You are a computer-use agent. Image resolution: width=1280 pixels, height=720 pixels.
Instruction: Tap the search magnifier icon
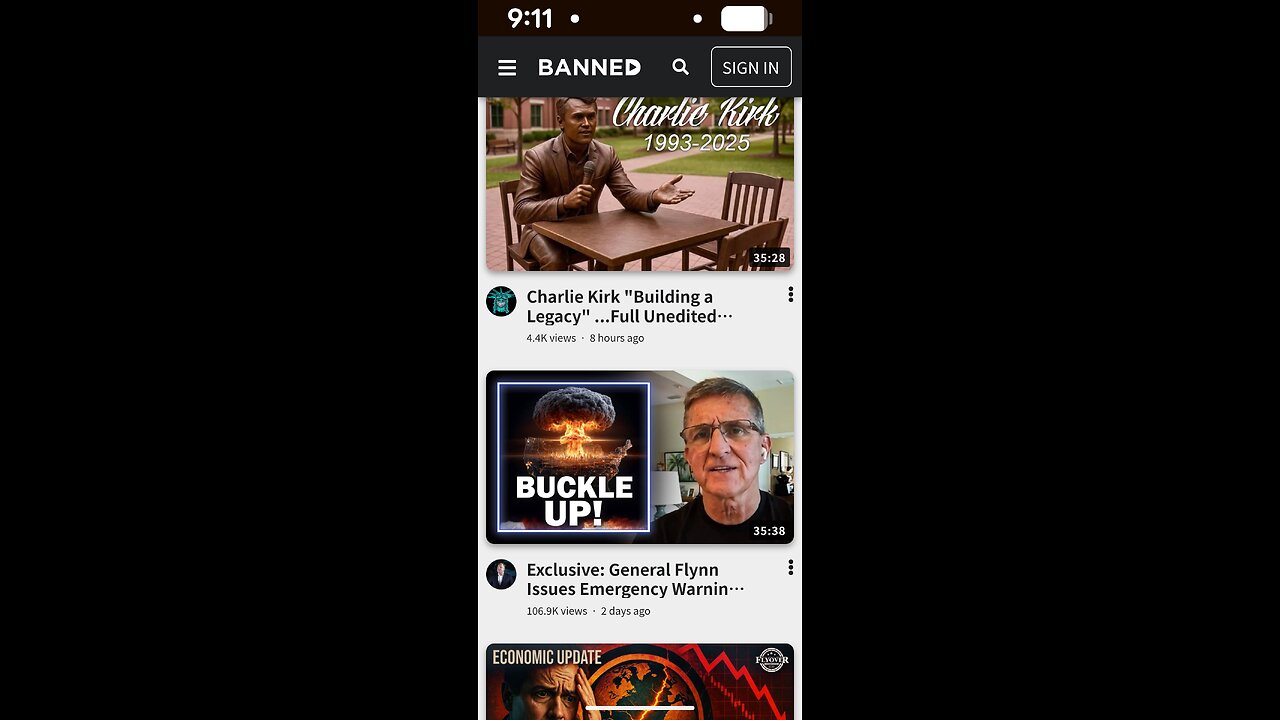(x=680, y=67)
